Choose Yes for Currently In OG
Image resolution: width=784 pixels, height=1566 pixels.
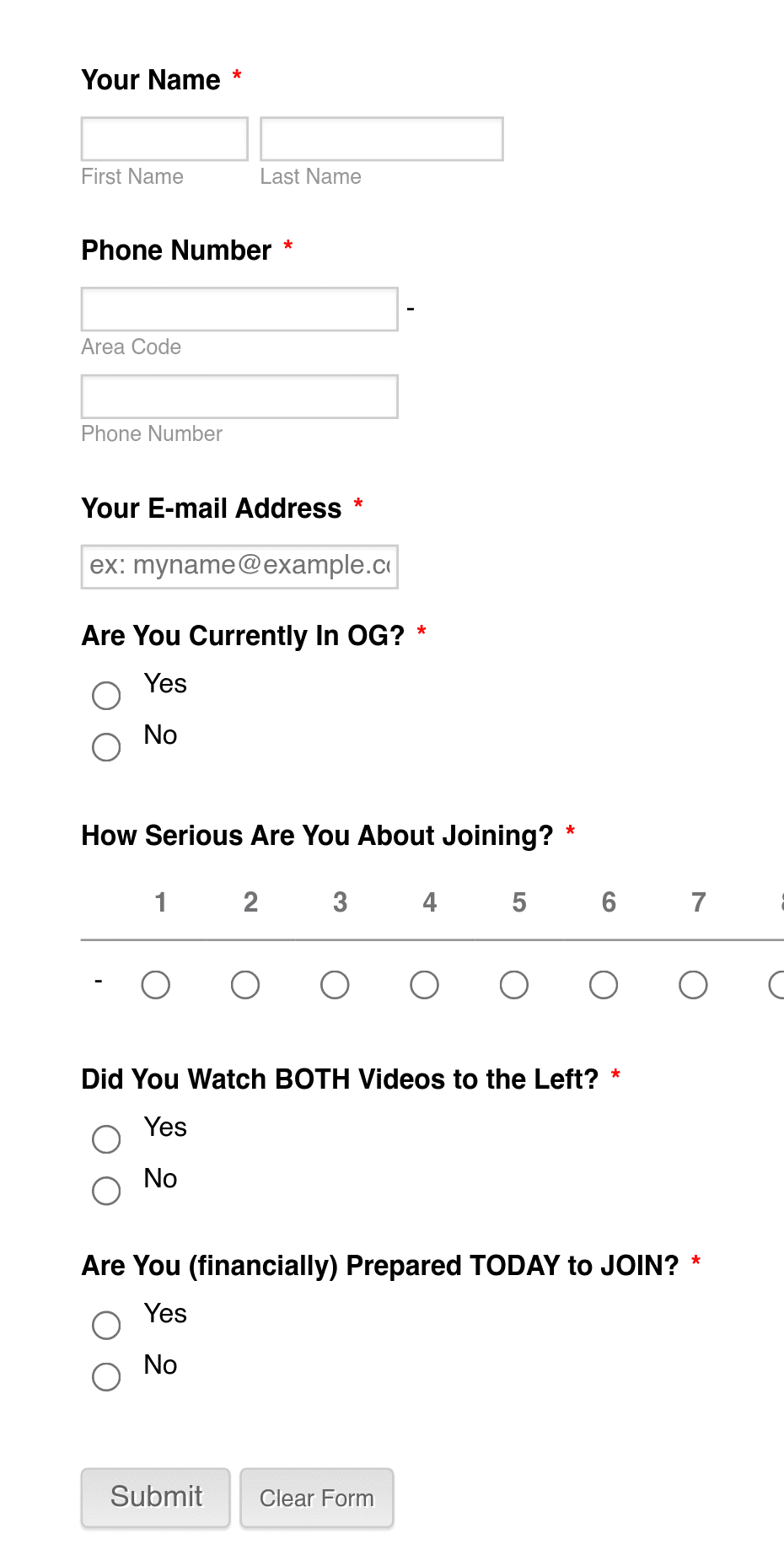pos(106,696)
